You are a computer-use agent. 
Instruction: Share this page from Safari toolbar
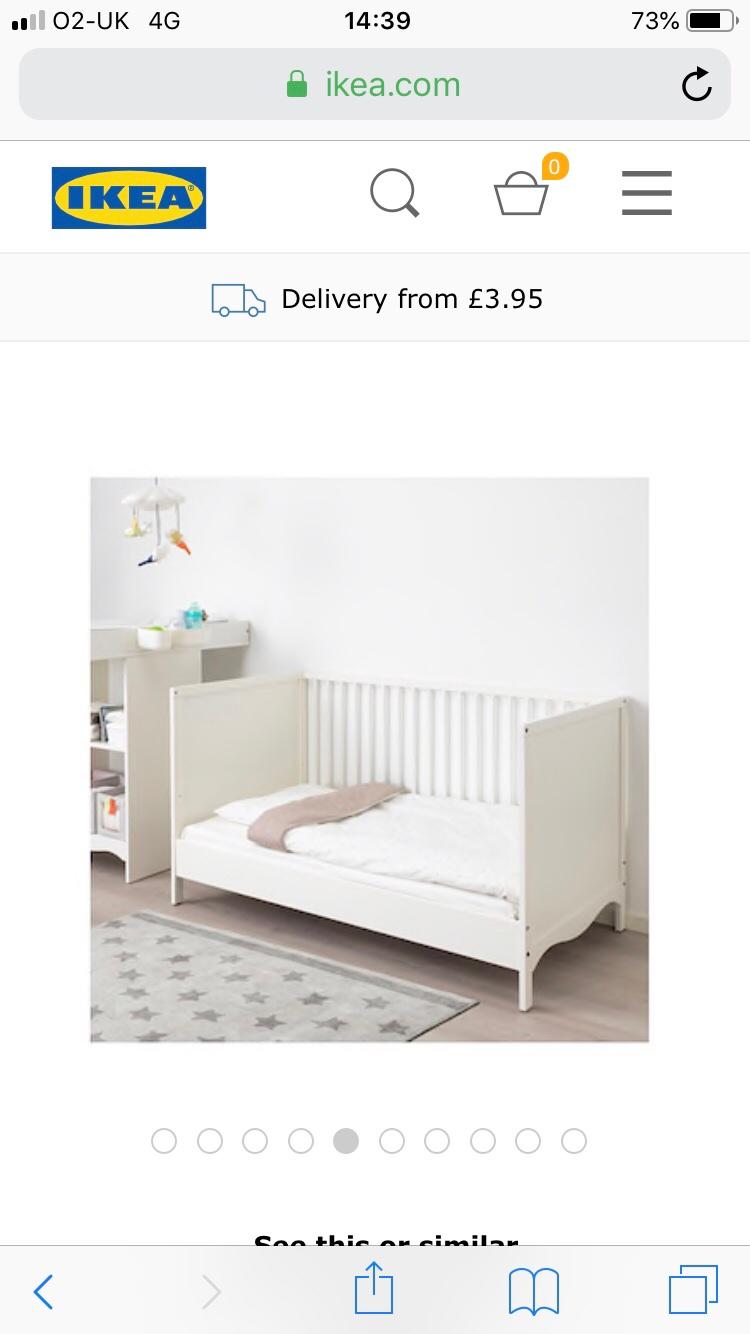(375, 1288)
